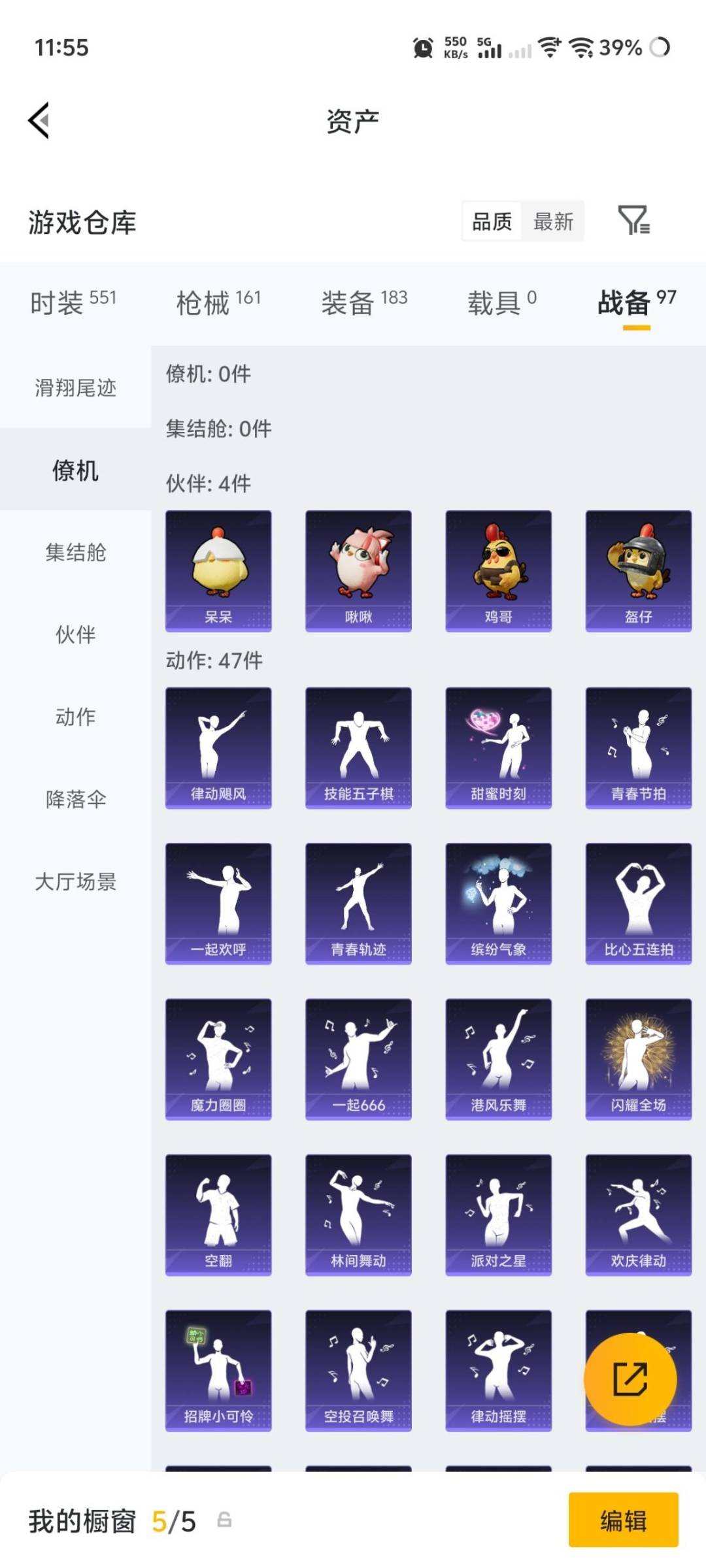Image resolution: width=706 pixels, height=1568 pixels.
Task: Switch sorting to 最新
Action: [x=554, y=221]
